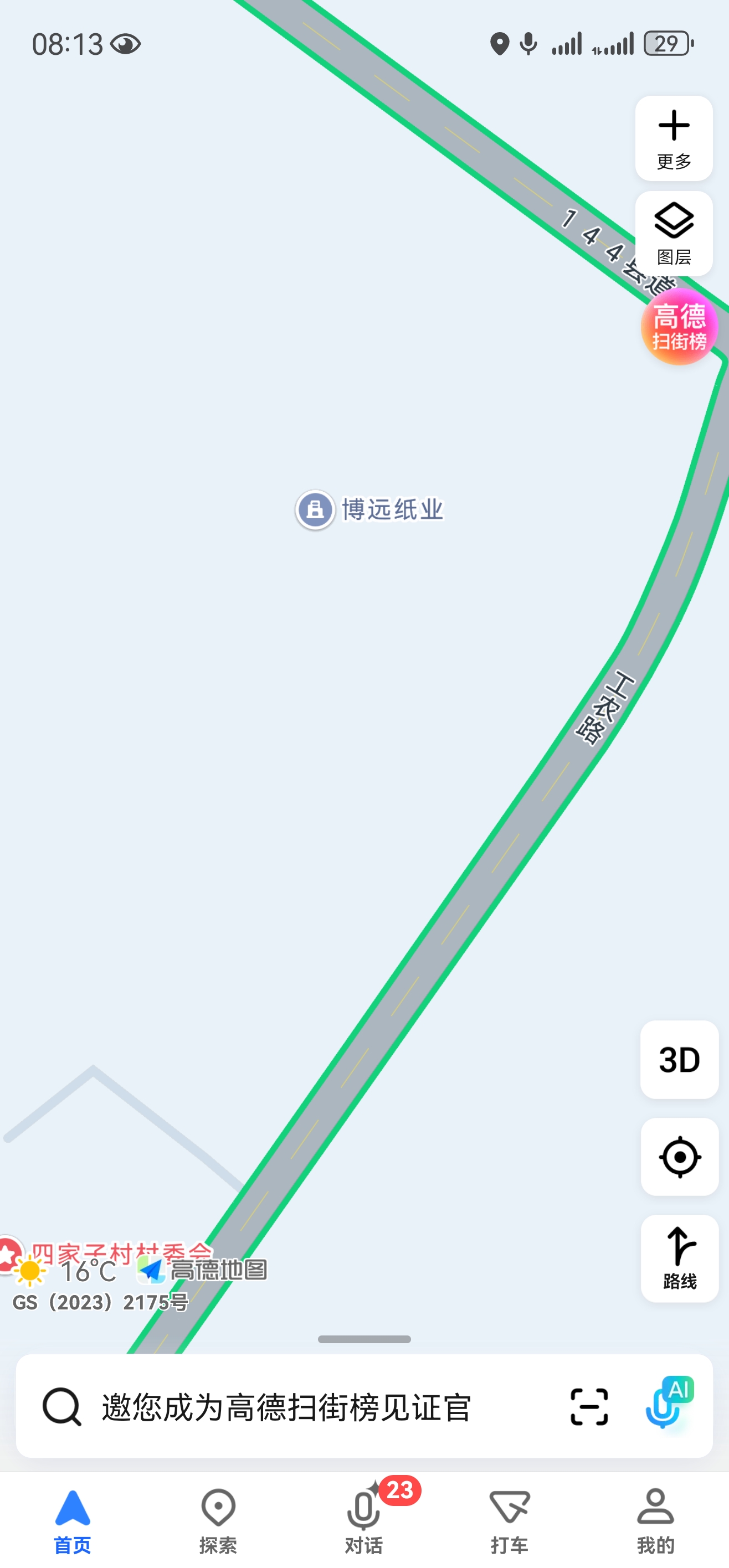729x1568 pixels.
Task: Open the 图层 map layers panel
Action: pos(674,234)
